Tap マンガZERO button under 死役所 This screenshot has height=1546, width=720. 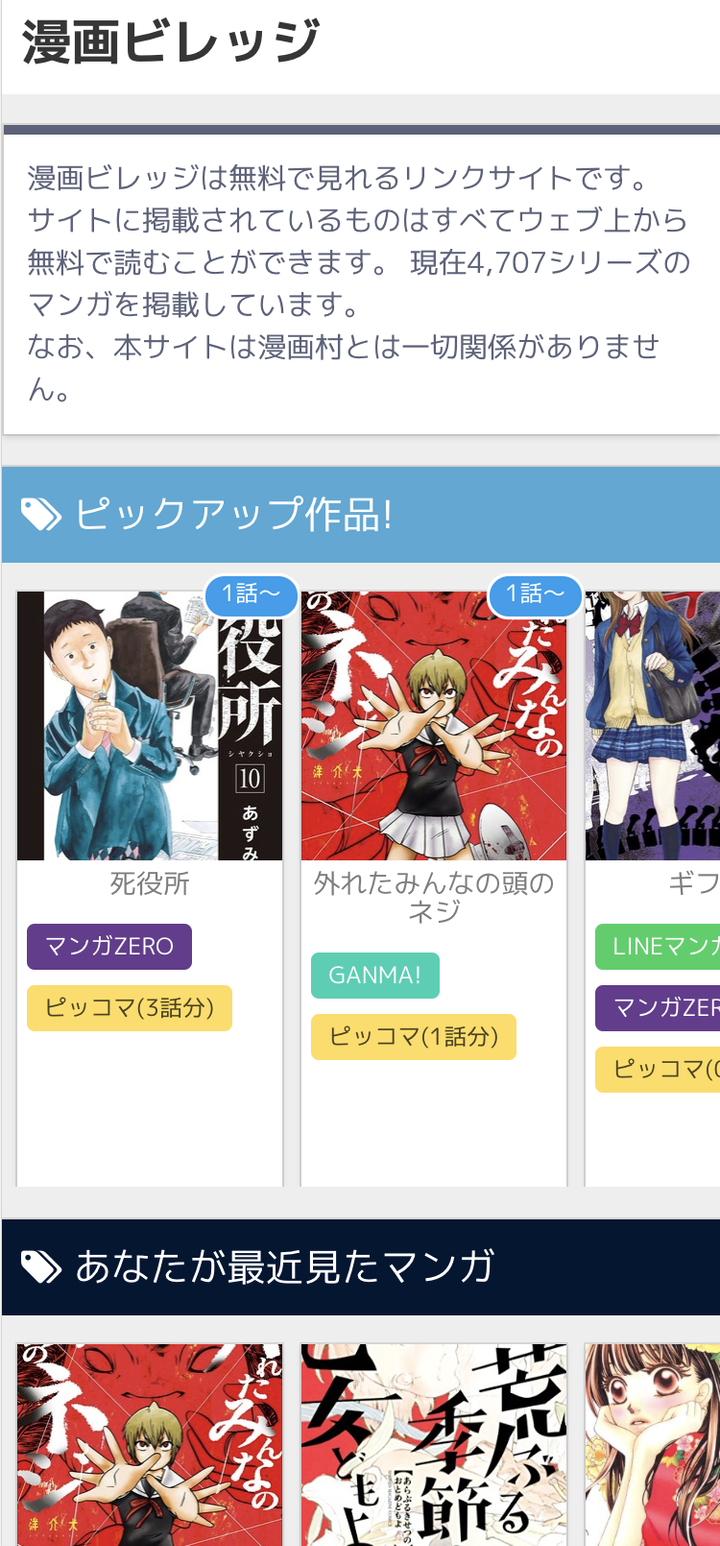click(109, 946)
